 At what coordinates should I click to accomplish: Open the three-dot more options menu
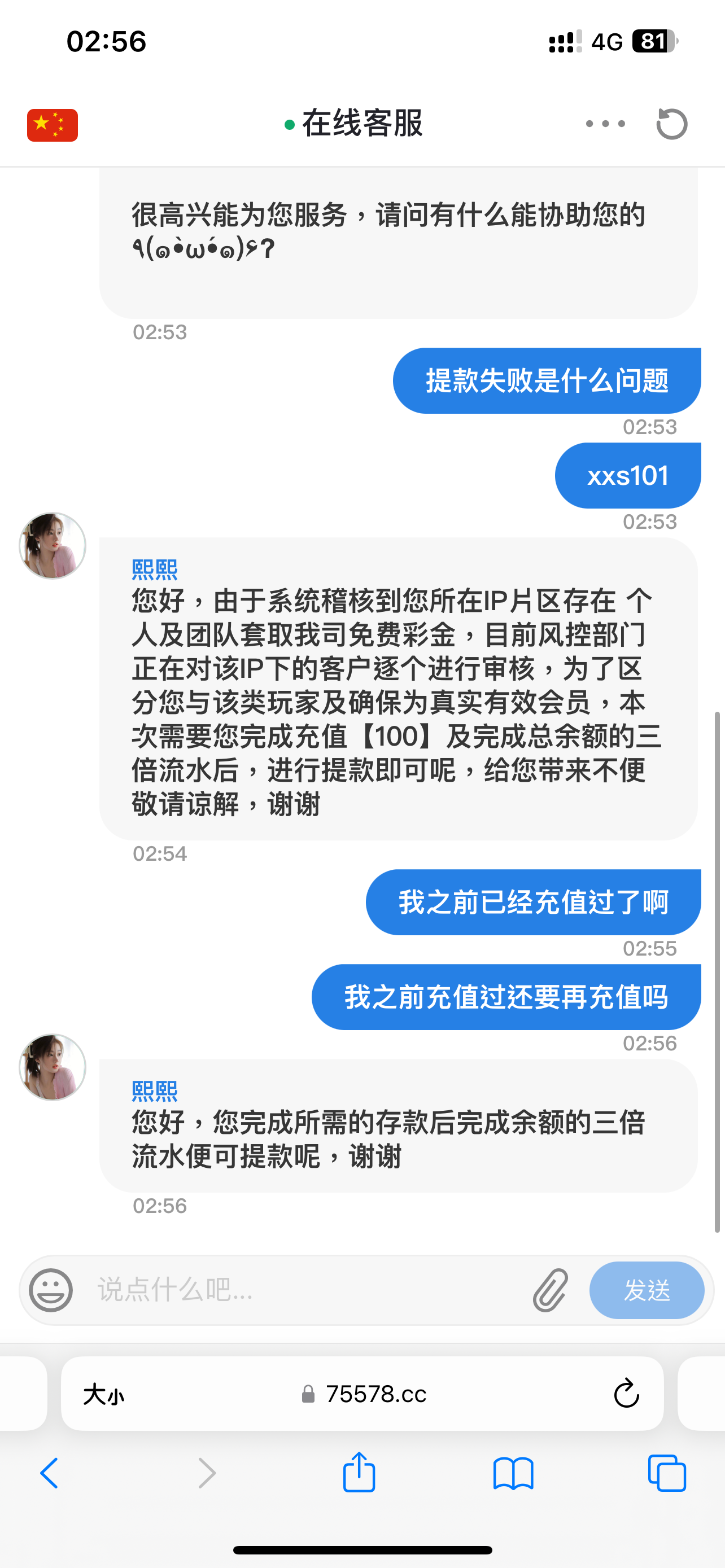[x=605, y=124]
